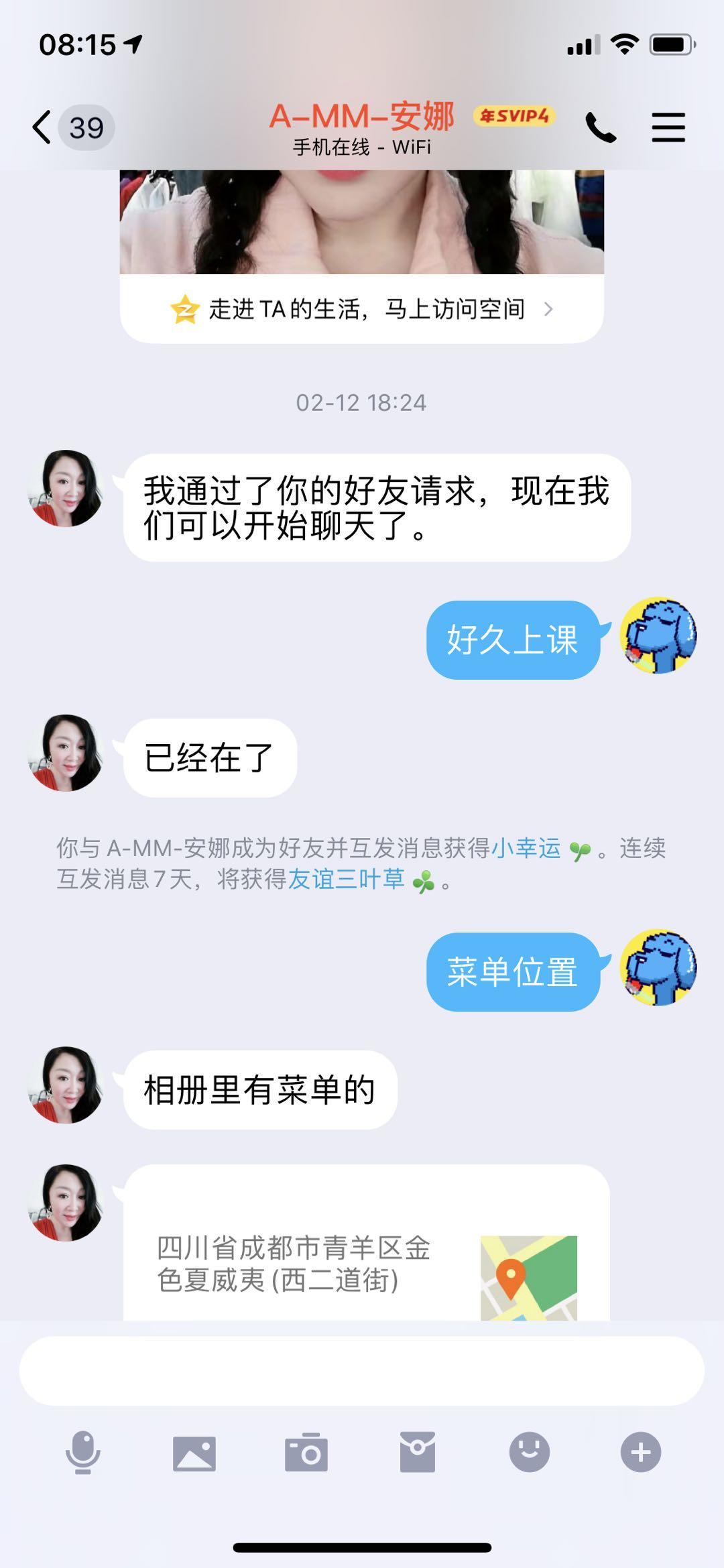Focus the message input field
The width and height of the screenshot is (724, 1568).
point(362,1371)
